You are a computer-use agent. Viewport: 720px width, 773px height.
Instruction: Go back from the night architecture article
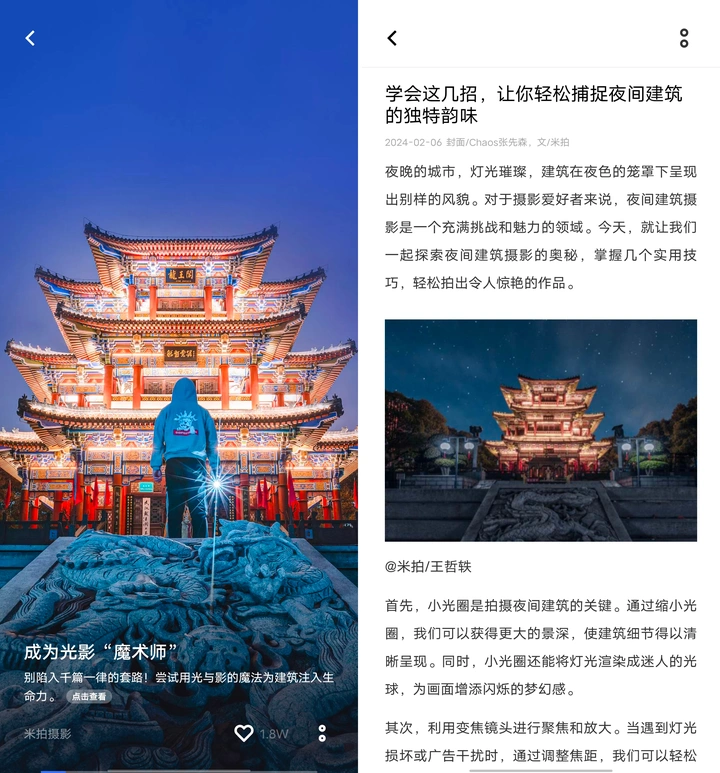(392, 38)
